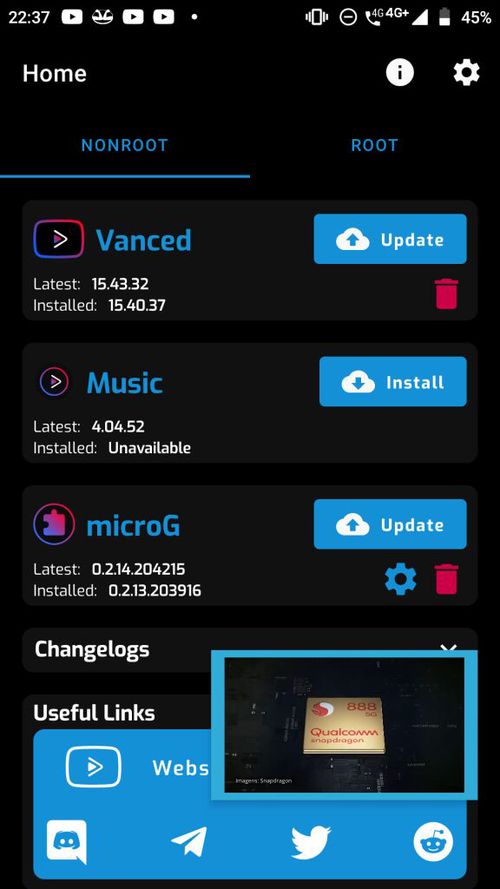Open the Twitter link
The height and width of the screenshot is (889, 500).
(x=311, y=842)
